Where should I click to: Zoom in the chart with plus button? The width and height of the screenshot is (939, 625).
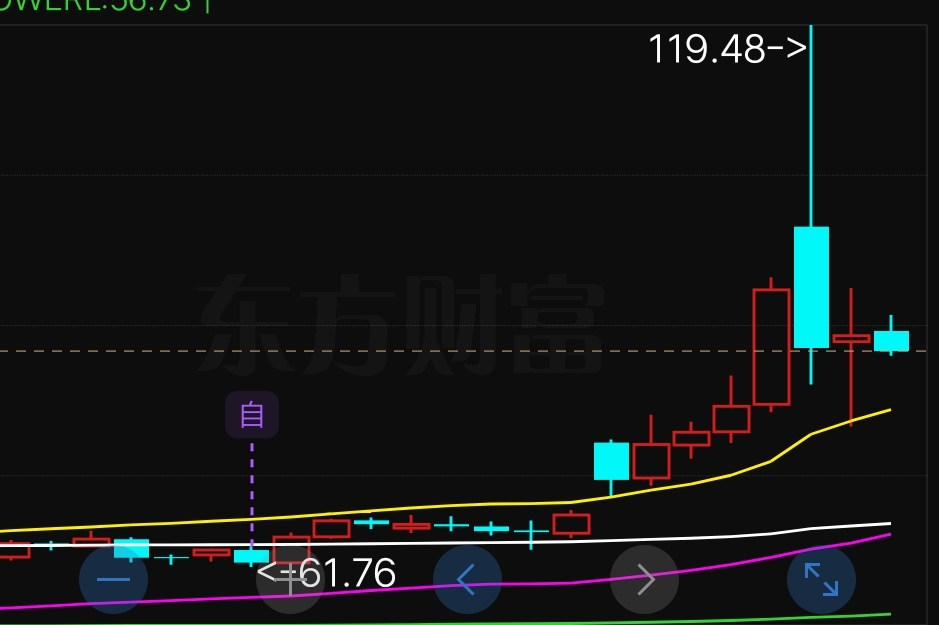click(290, 579)
